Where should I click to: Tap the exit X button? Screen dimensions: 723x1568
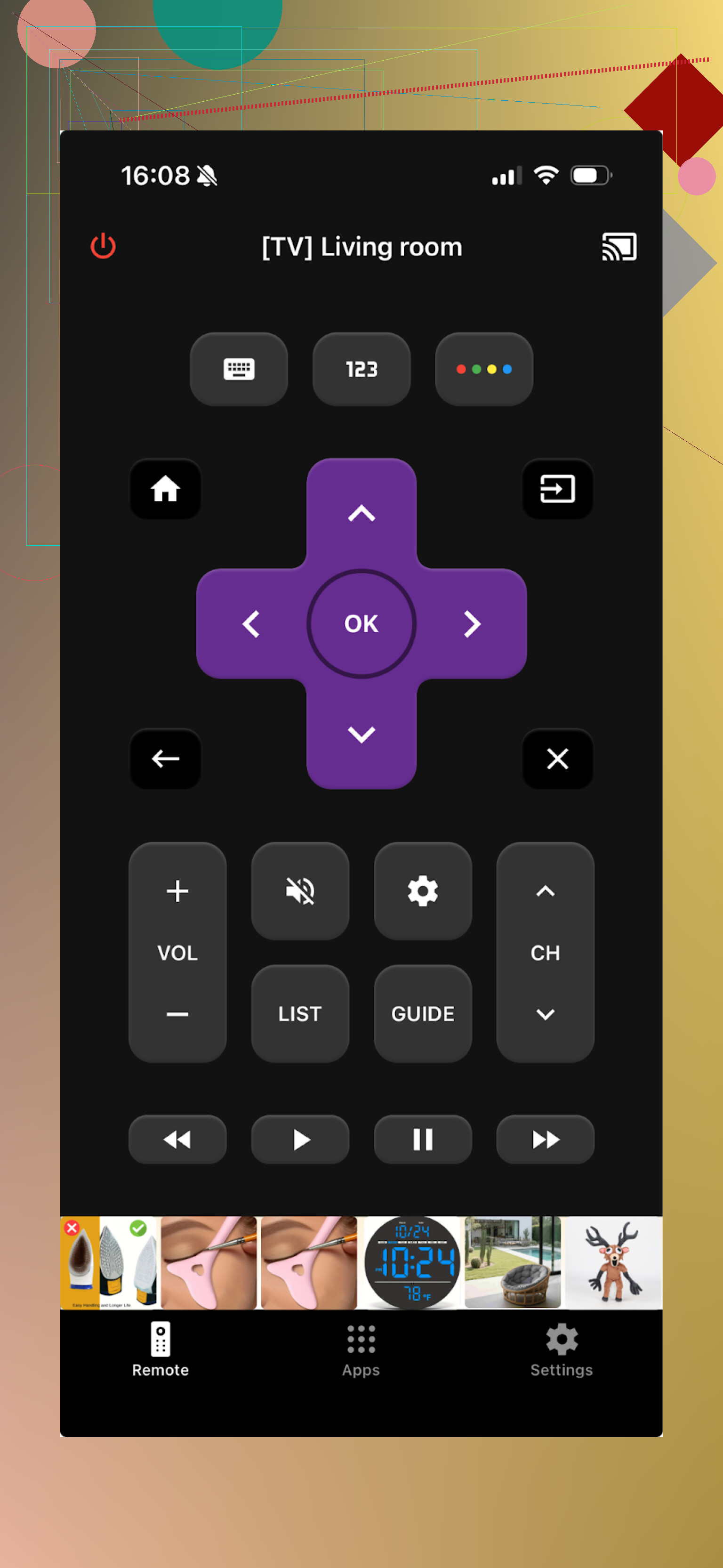557,759
